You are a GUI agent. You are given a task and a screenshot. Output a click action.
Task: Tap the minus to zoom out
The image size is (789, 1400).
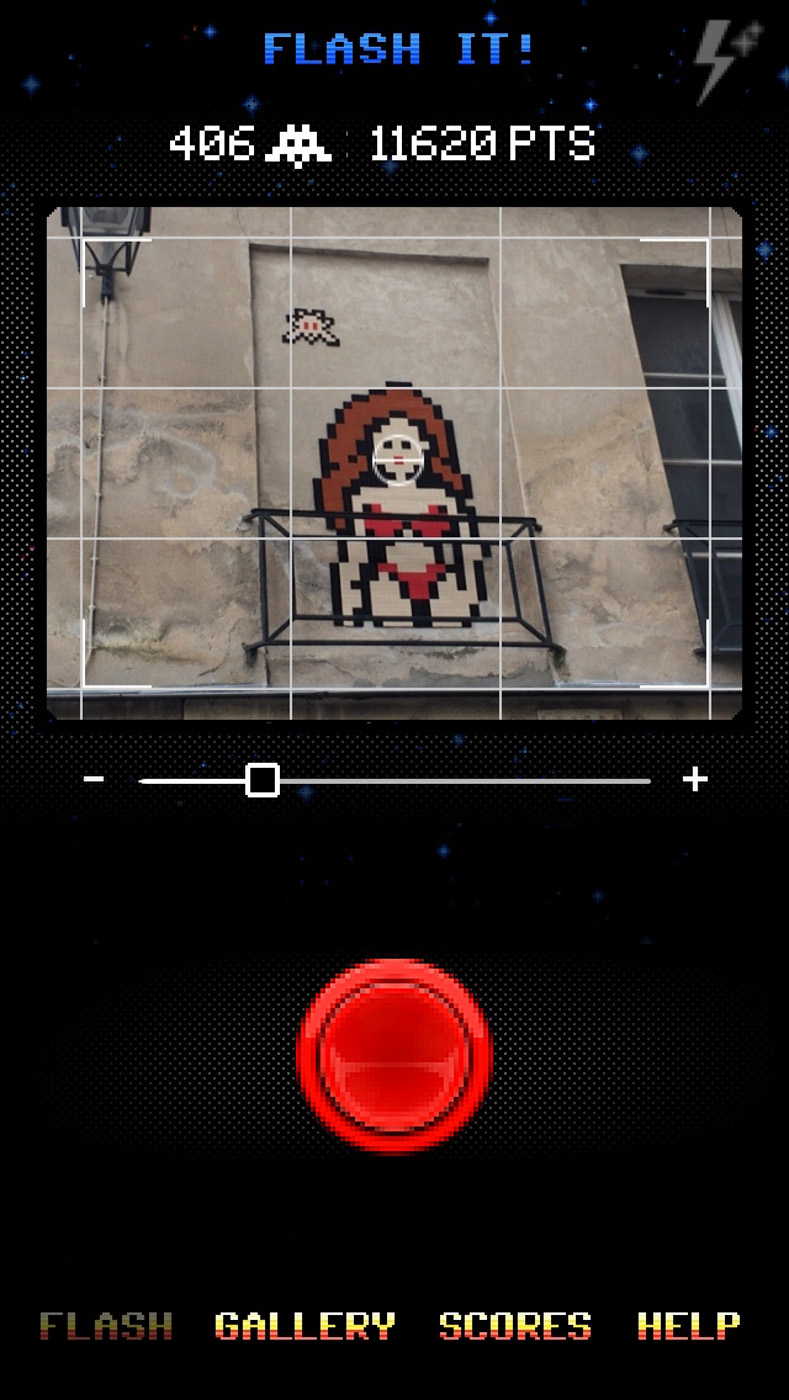coord(94,779)
